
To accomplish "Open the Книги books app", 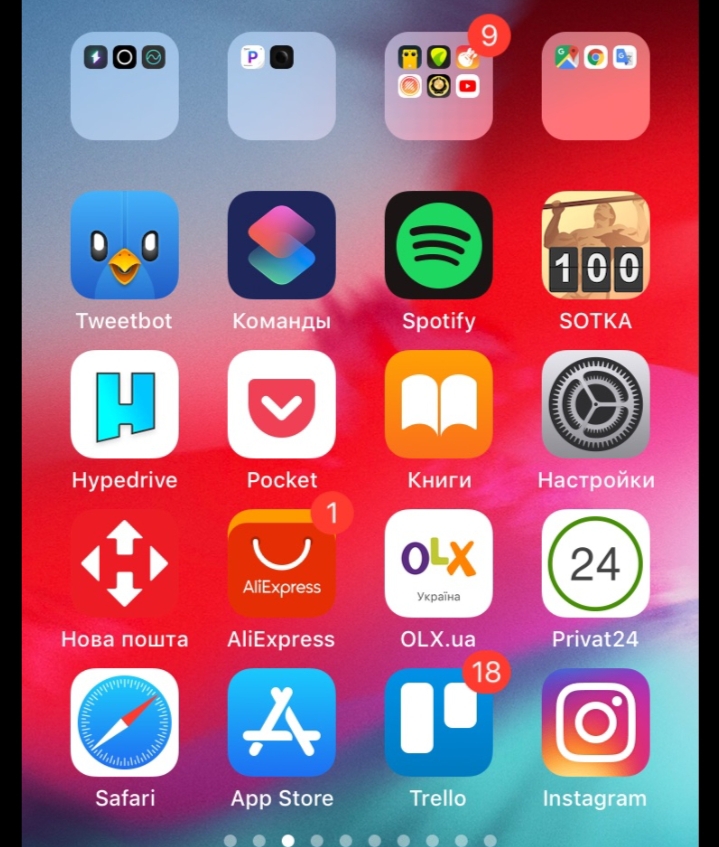I will tap(438, 404).
